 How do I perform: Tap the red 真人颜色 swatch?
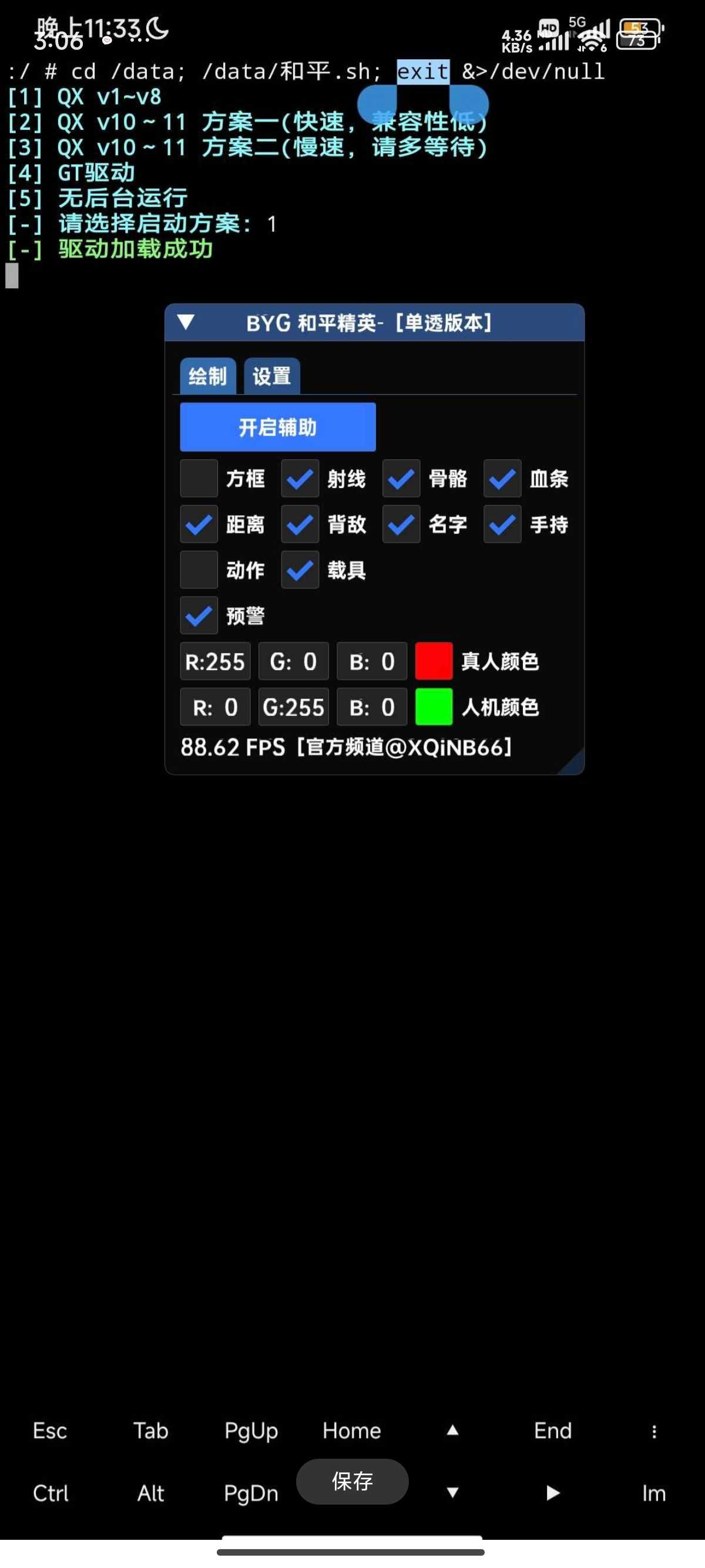[x=434, y=661]
